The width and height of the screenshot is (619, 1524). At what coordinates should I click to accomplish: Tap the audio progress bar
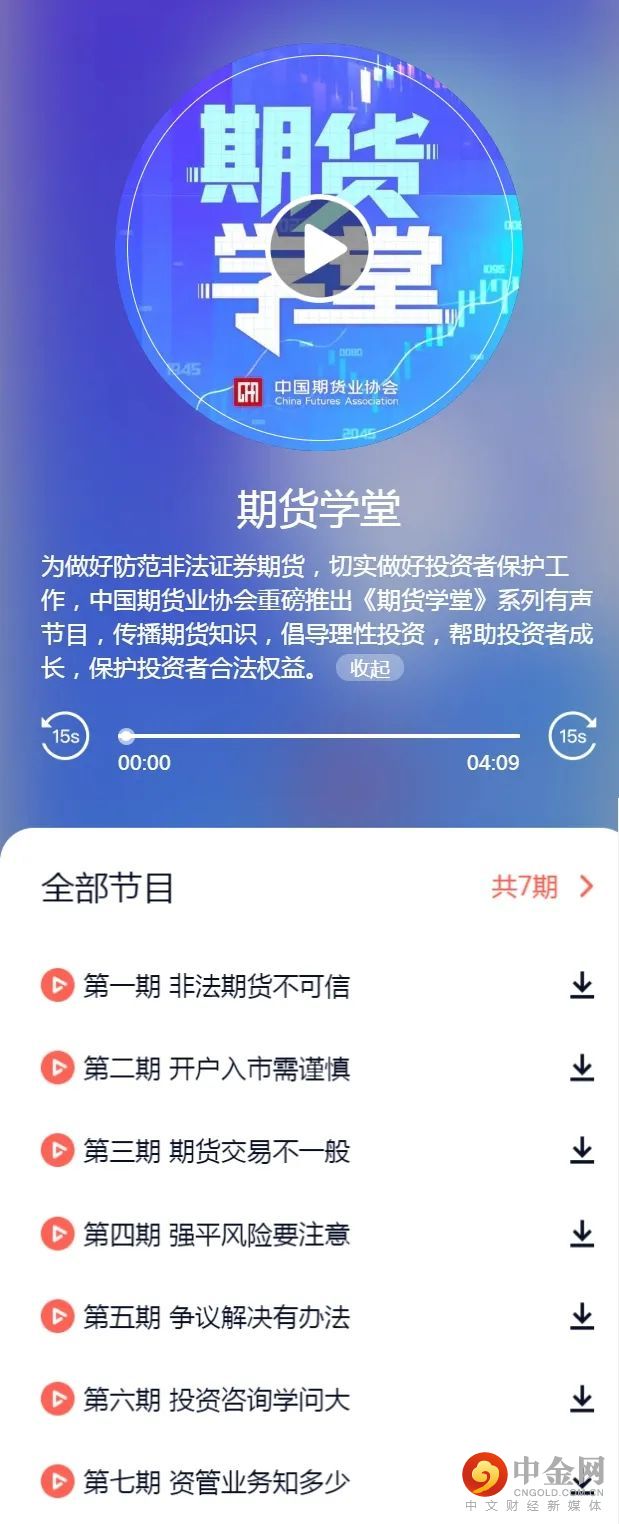[x=320, y=736]
